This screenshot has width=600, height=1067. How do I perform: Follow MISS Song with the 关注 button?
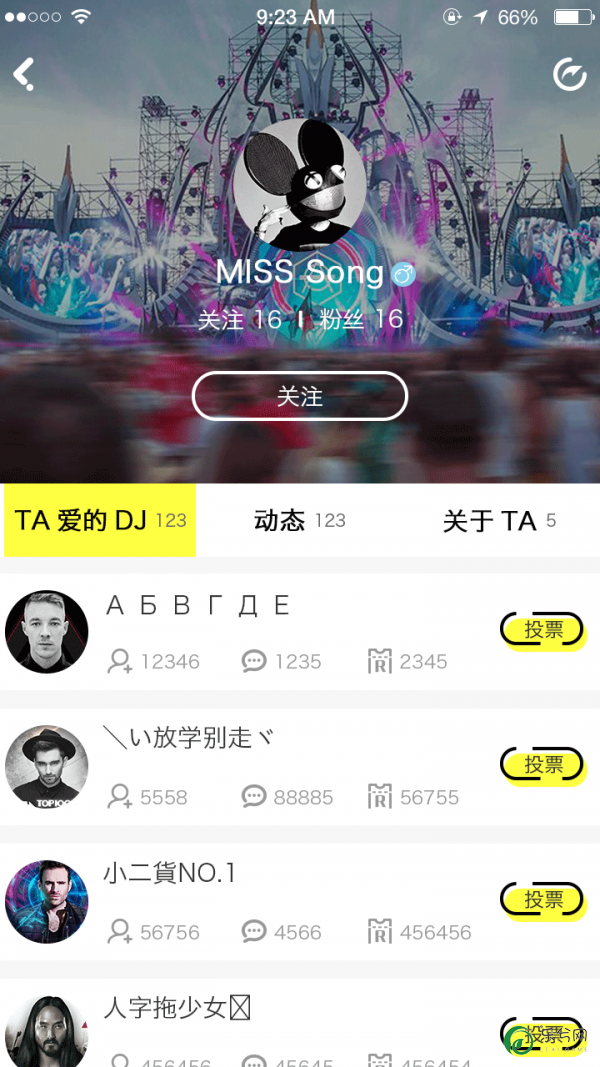pyautogui.click(x=300, y=397)
